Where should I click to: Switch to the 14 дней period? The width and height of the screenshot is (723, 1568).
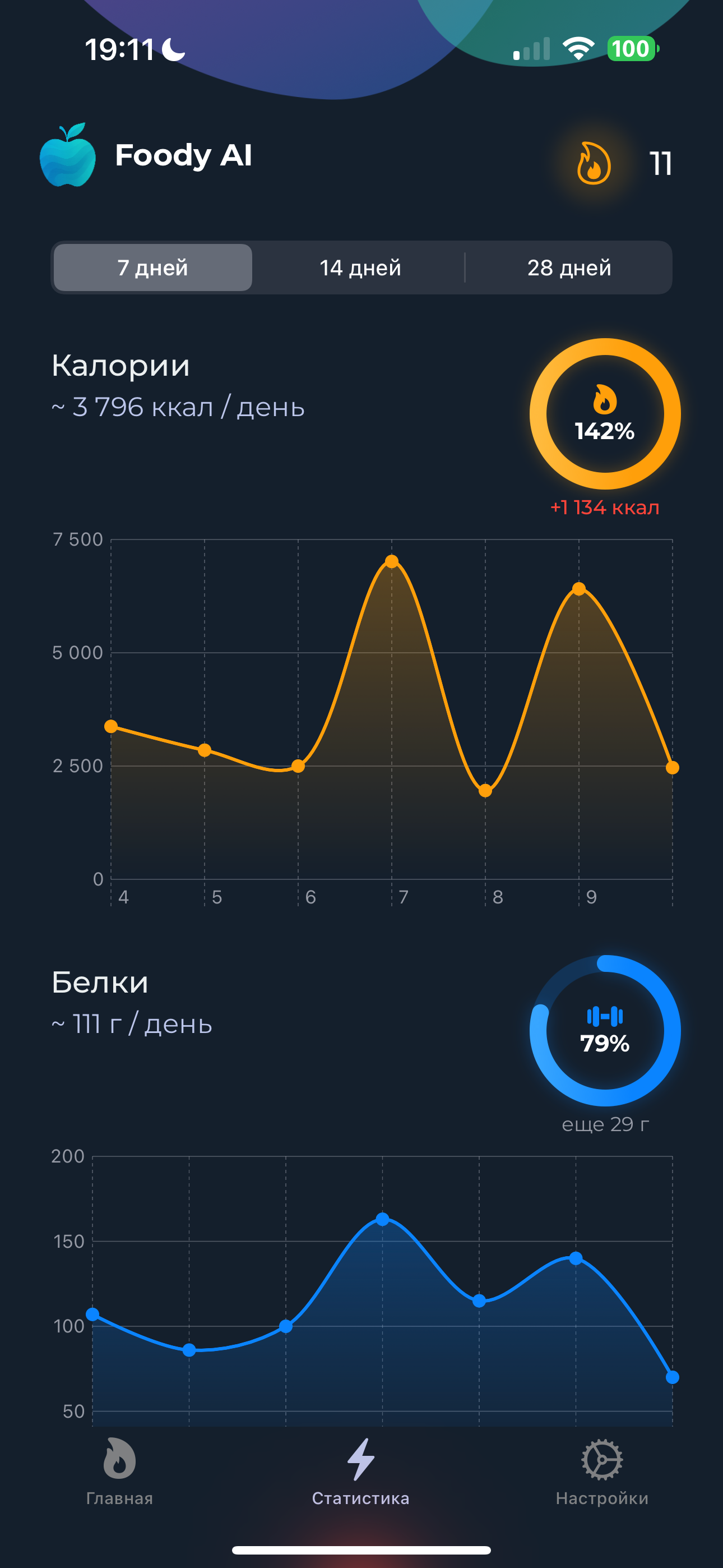[x=360, y=268]
